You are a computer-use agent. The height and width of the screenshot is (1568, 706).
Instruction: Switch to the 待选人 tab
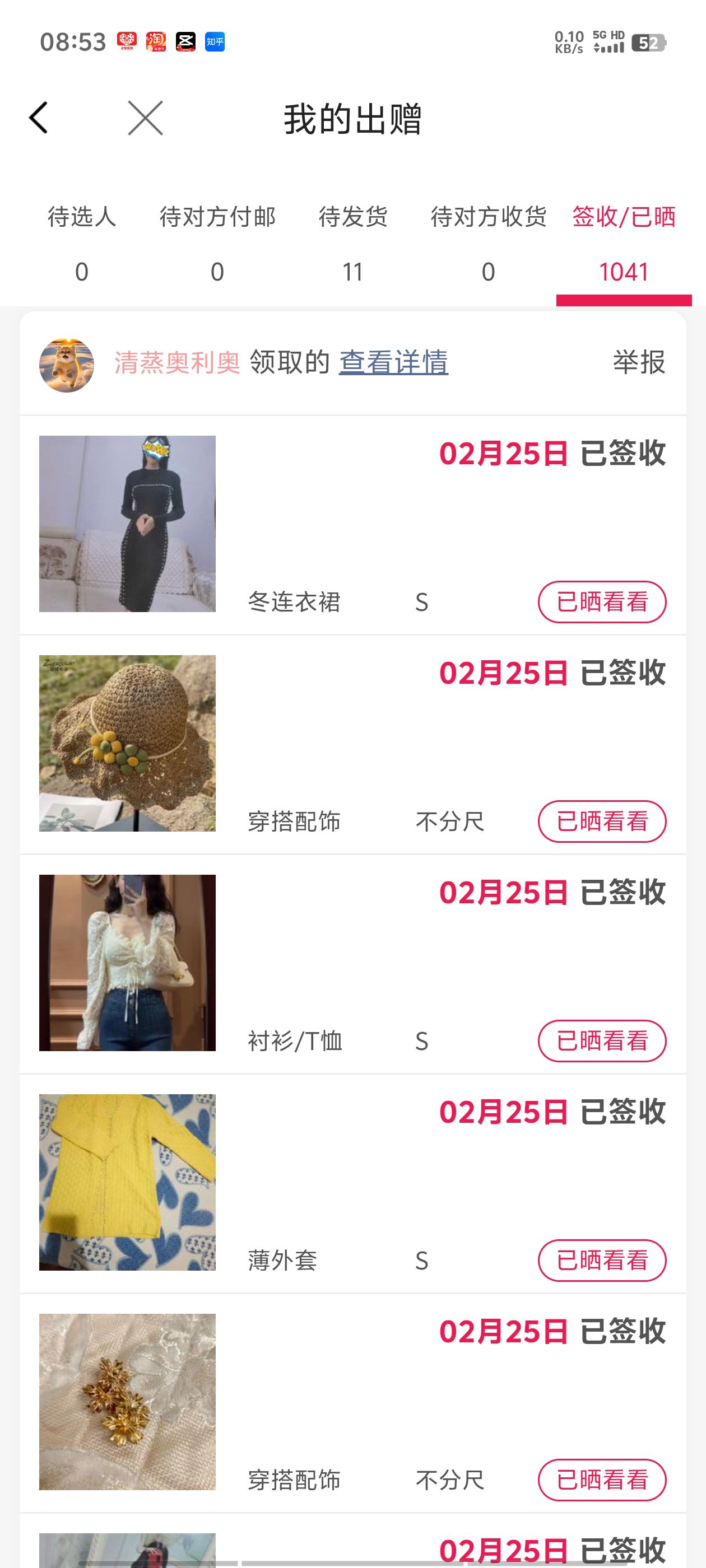[x=82, y=244]
